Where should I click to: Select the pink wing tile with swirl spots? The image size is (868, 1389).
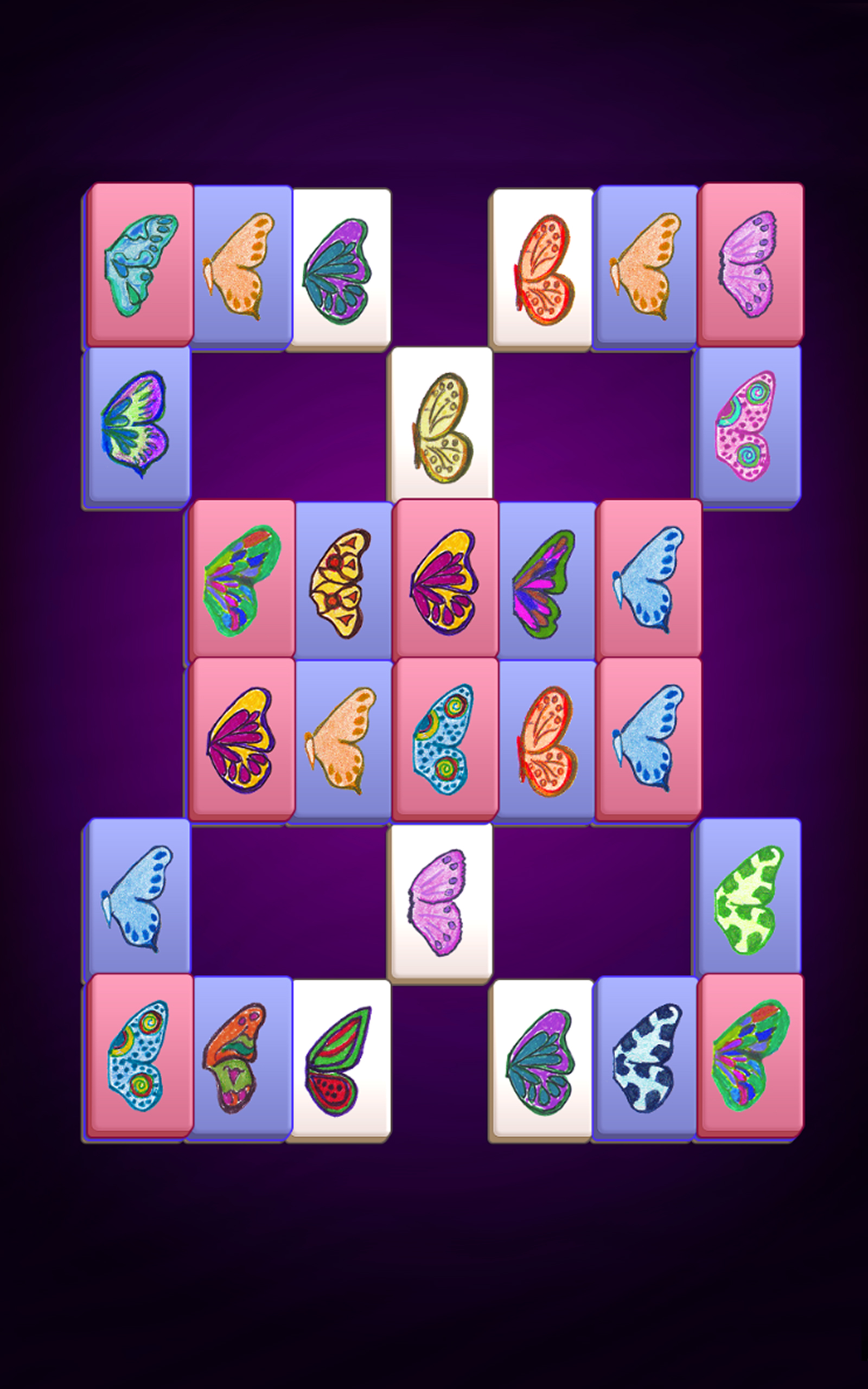(x=746, y=425)
